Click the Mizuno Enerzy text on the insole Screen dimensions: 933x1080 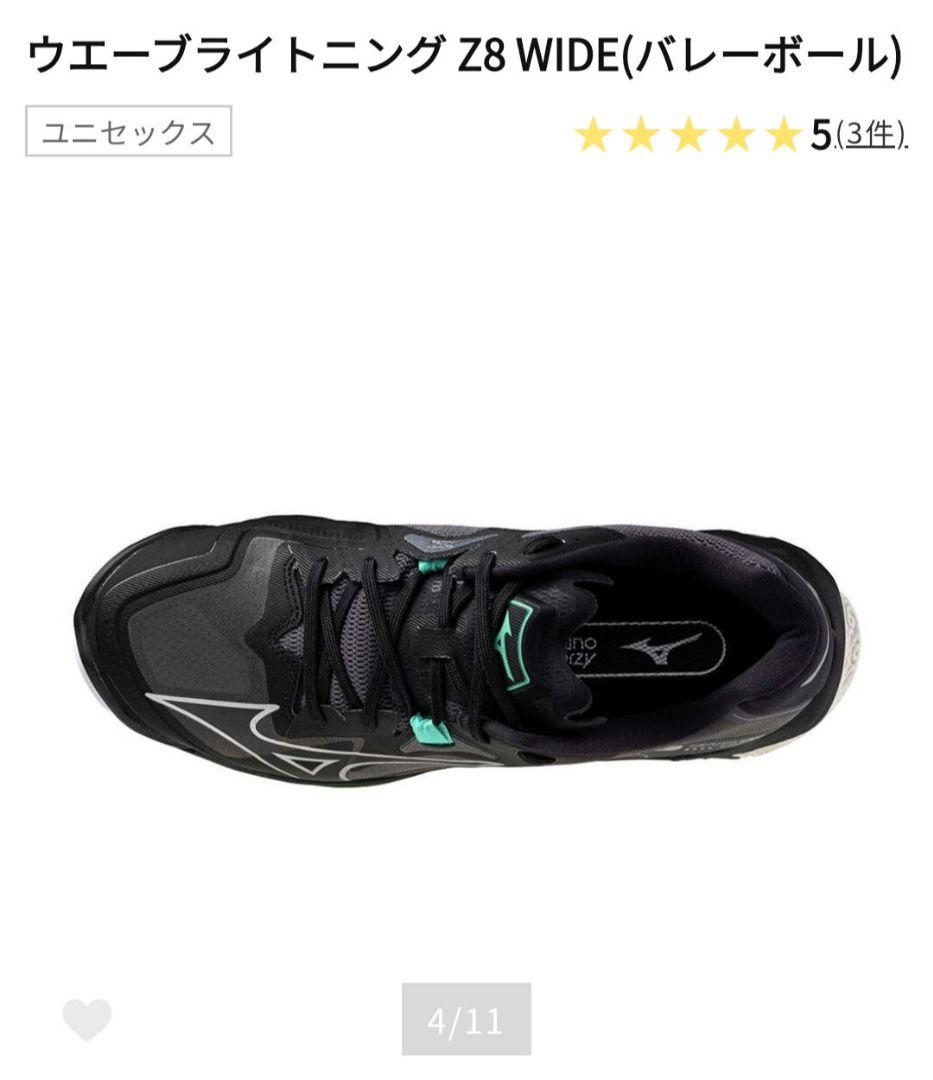pos(578,648)
